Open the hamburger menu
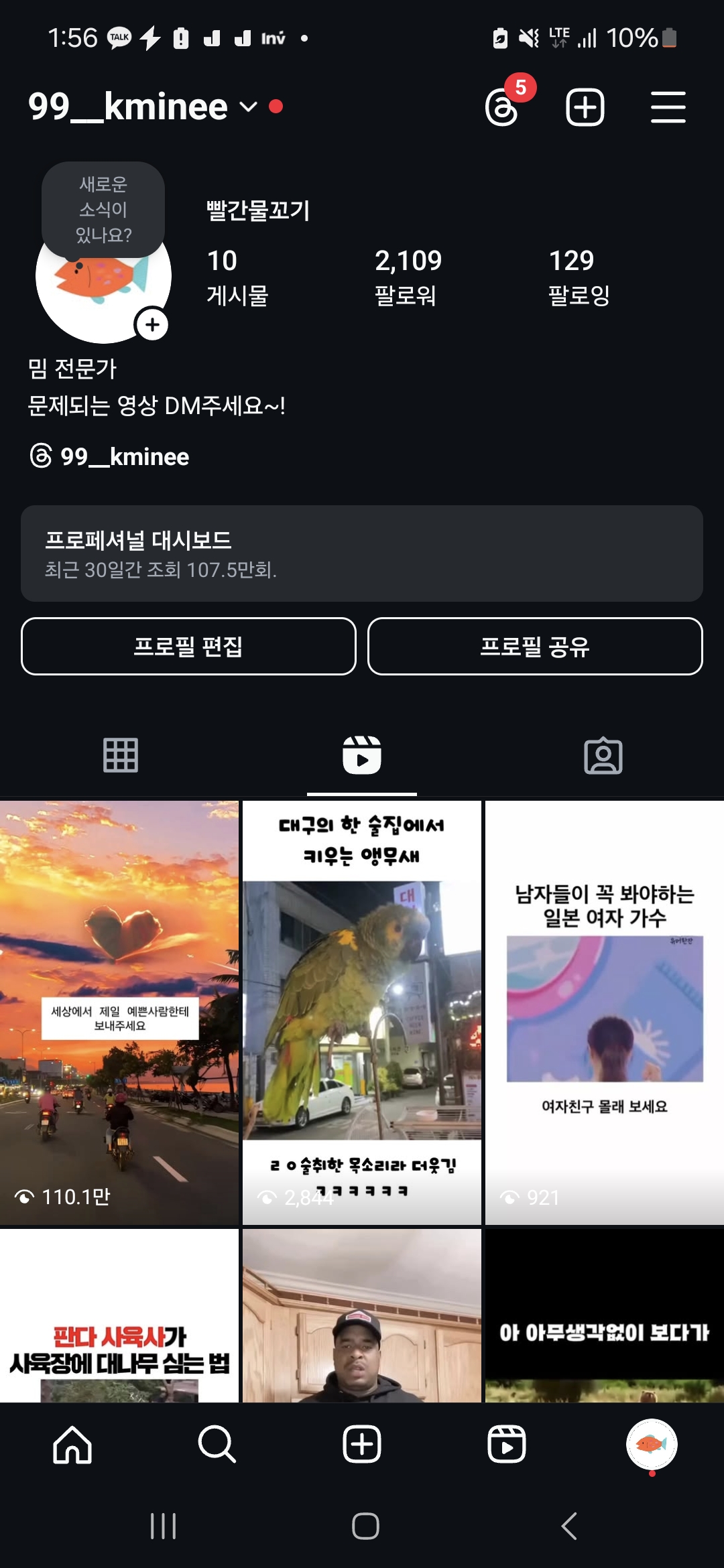The width and height of the screenshot is (724, 1568). (x=668, y=107)
